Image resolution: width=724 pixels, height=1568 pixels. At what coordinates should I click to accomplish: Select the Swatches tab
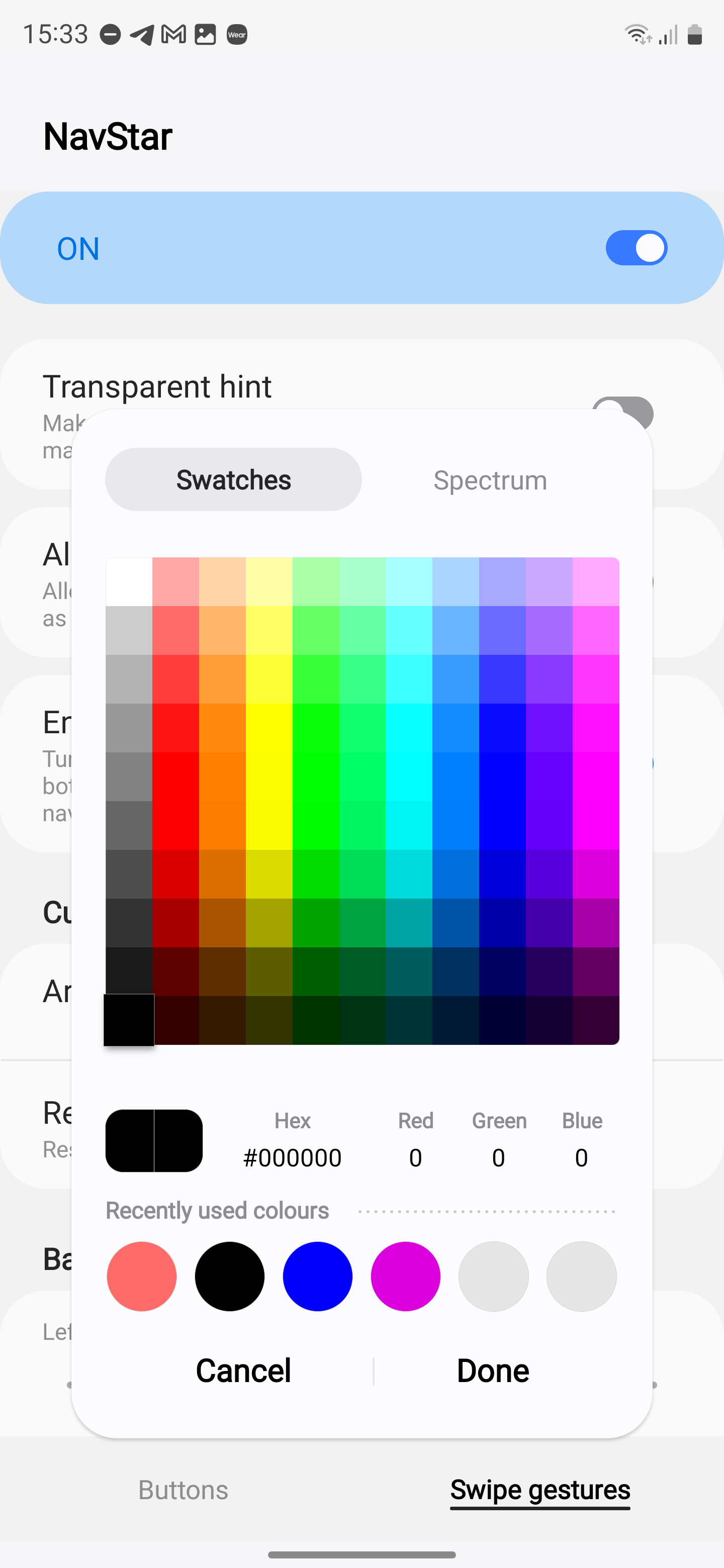click(233, 480)
